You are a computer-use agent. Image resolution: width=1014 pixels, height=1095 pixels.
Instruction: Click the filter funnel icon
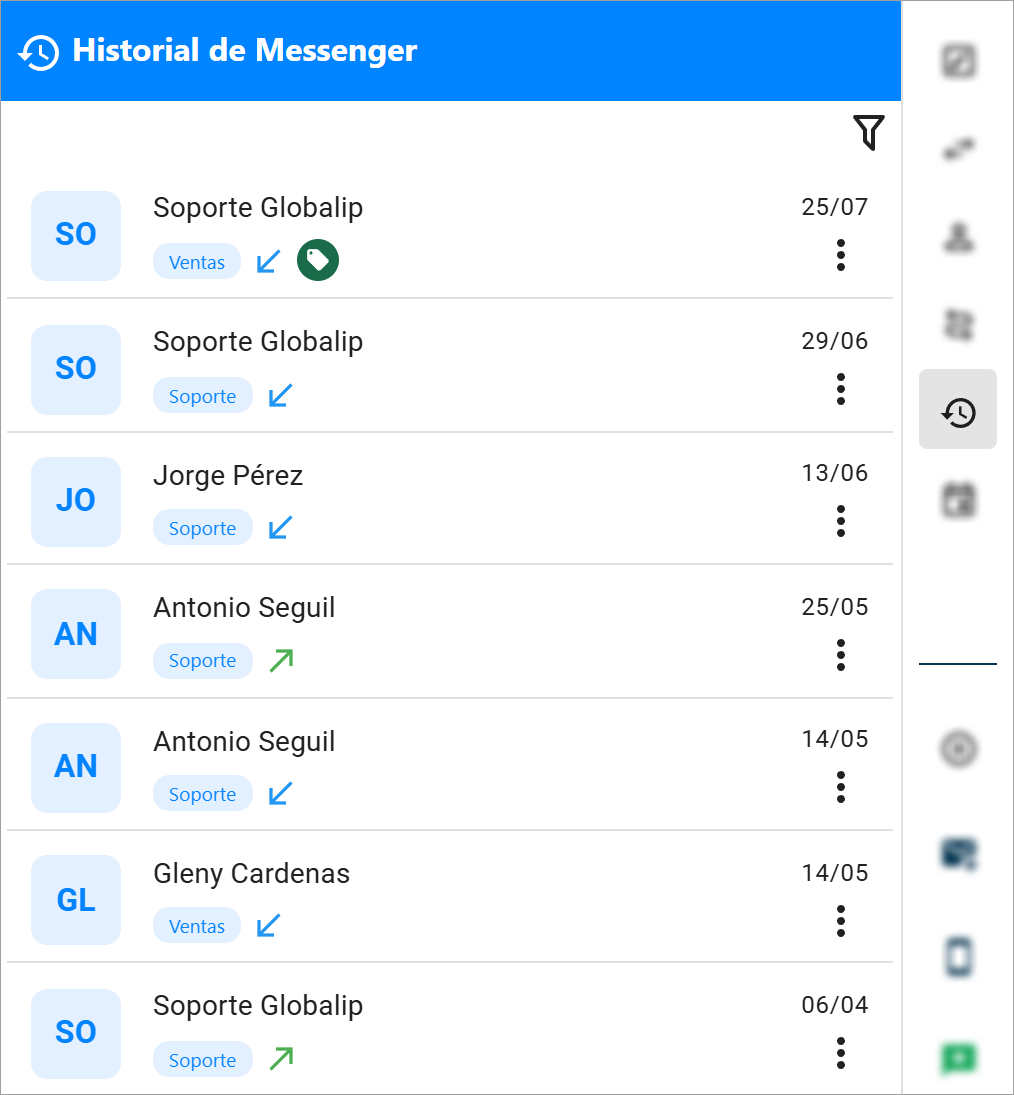pyautogui.click(x=868, y=131)
